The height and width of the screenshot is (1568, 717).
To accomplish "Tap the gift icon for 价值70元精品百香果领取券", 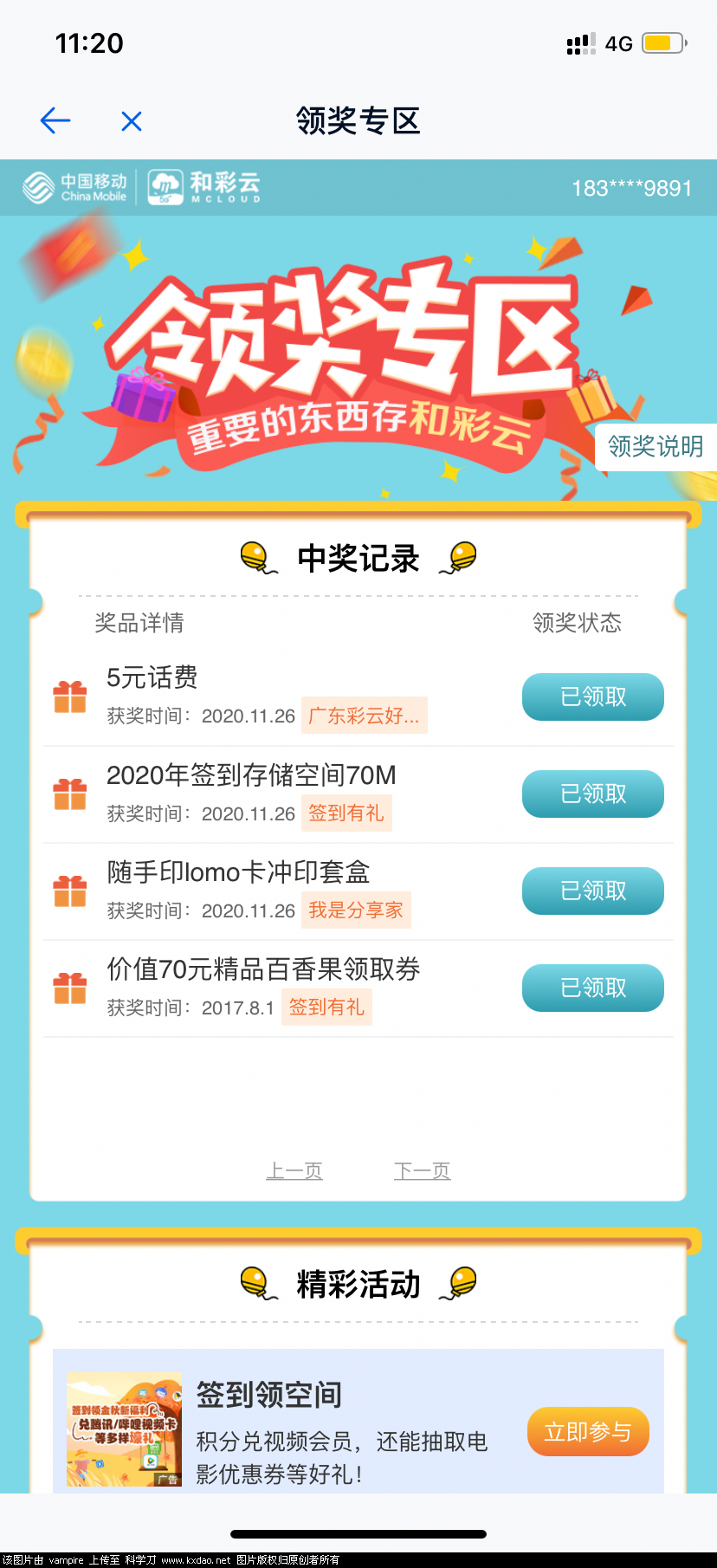I will [70, 987].
